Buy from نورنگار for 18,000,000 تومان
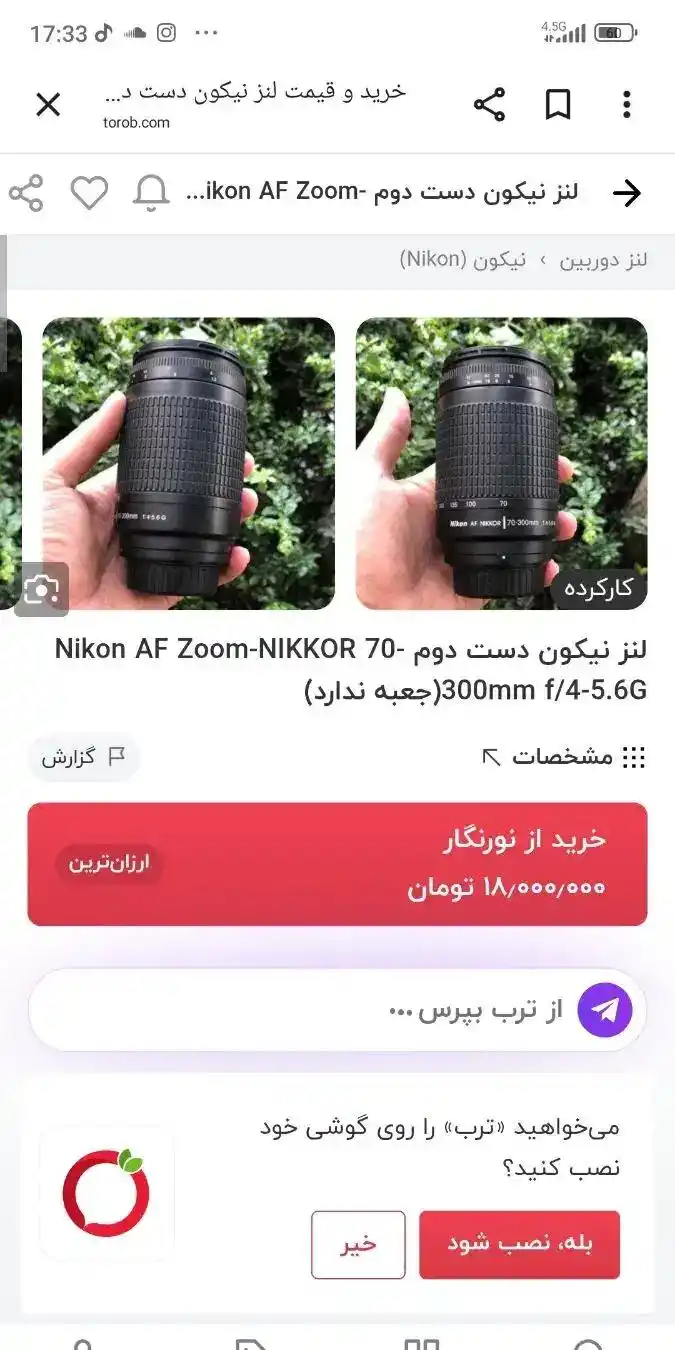The image size is (675, 1350). pos(337,864)
